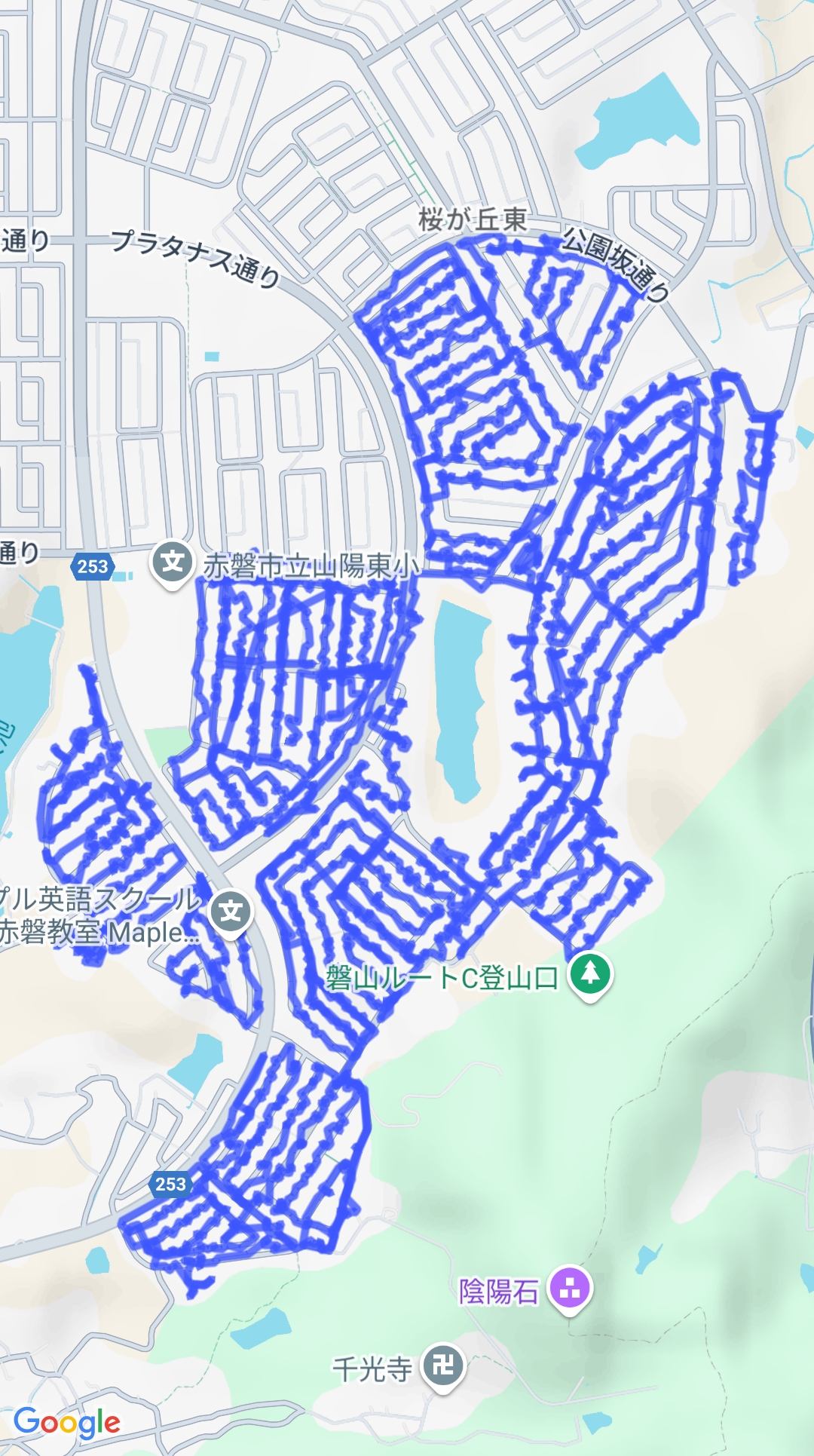This screenshot has height=1456, width=814.
Task: View the 千光寺 temple marker
Action: (443, 1366)
